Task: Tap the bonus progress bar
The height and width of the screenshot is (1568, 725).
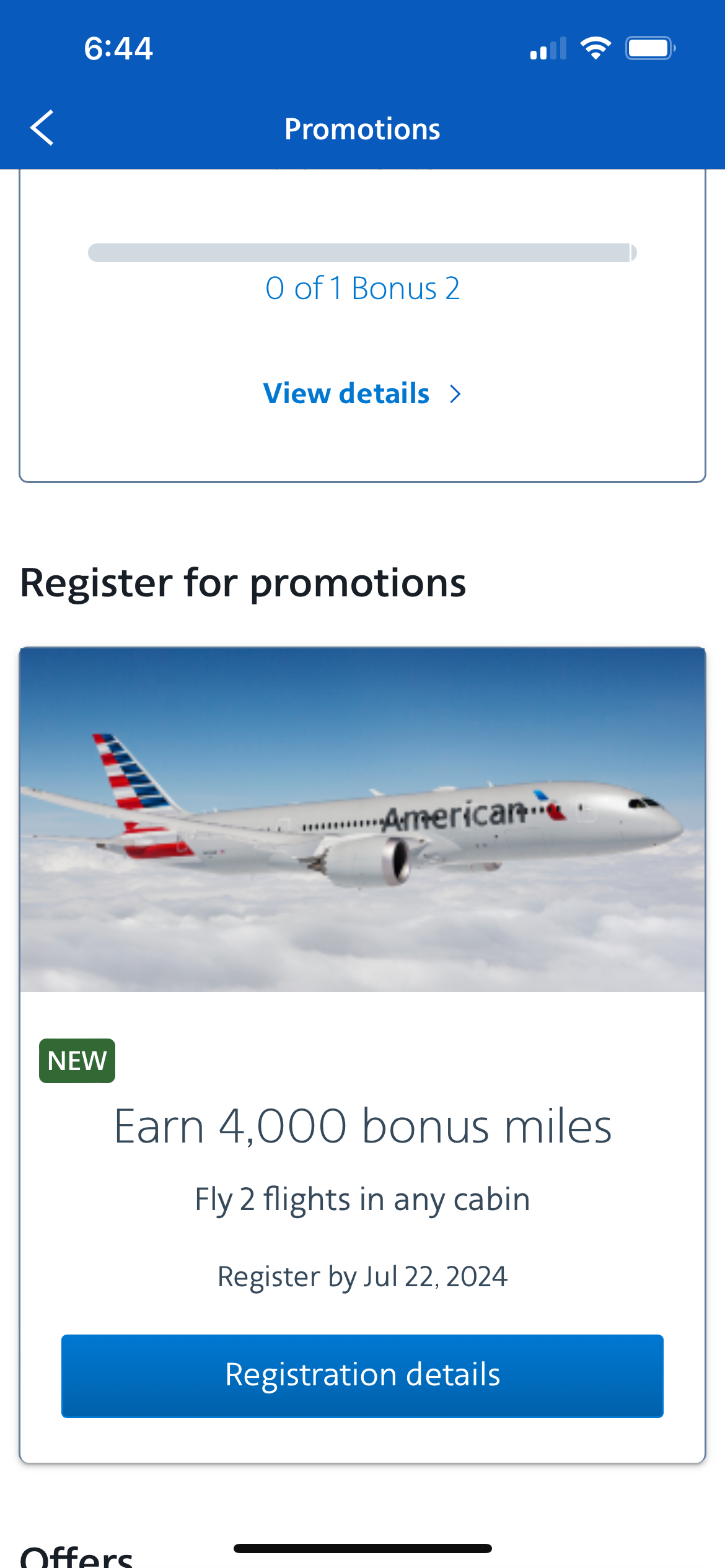Action: pyautogui.click(x=362, y=251)
